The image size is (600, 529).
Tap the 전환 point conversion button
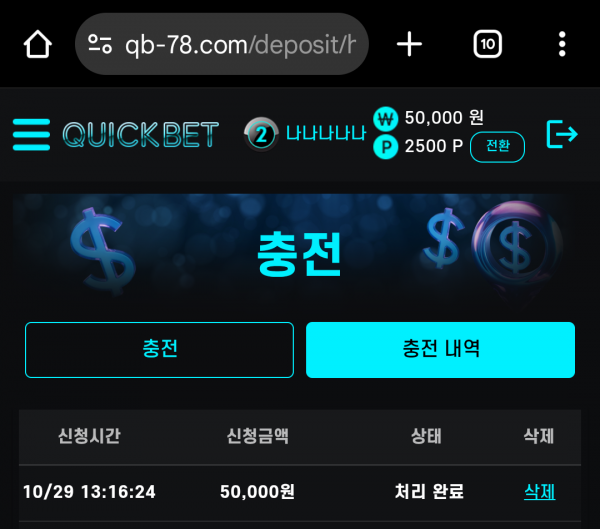[497, 147]
